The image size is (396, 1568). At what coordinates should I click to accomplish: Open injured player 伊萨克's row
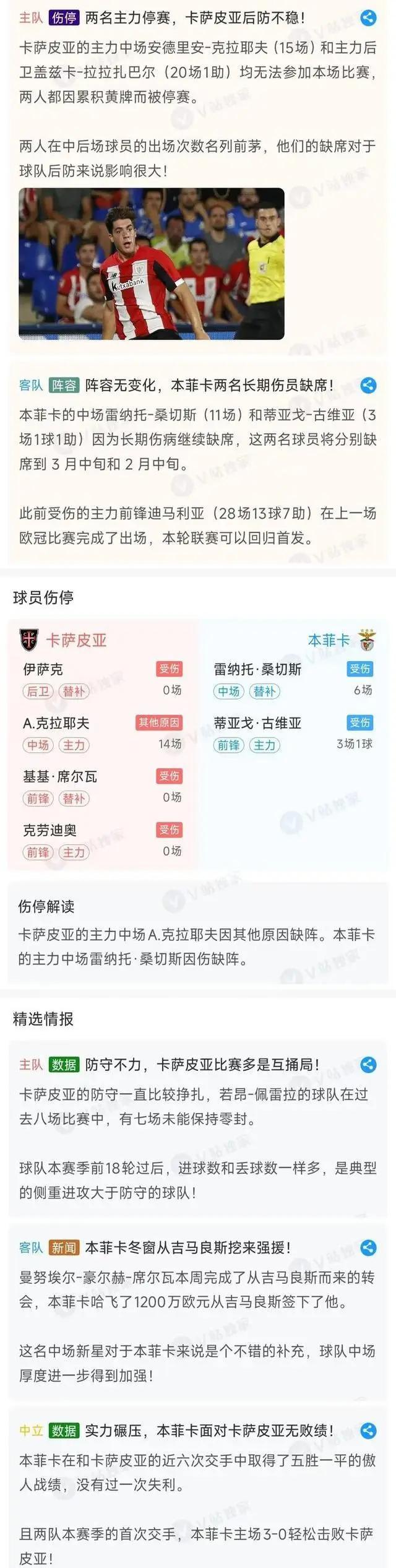(x=102, y=679)
